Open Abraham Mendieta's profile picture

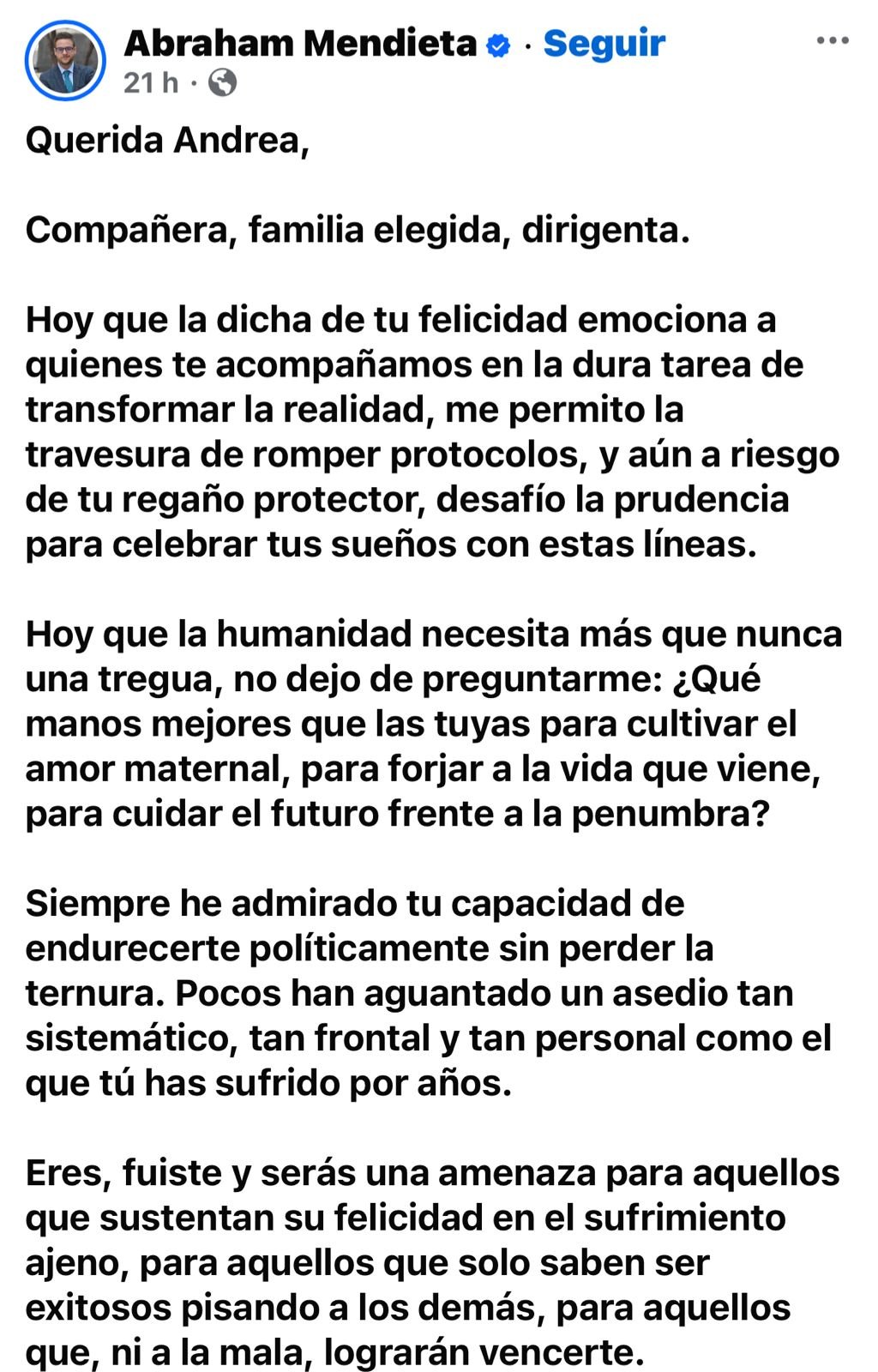tap(65, 62)
